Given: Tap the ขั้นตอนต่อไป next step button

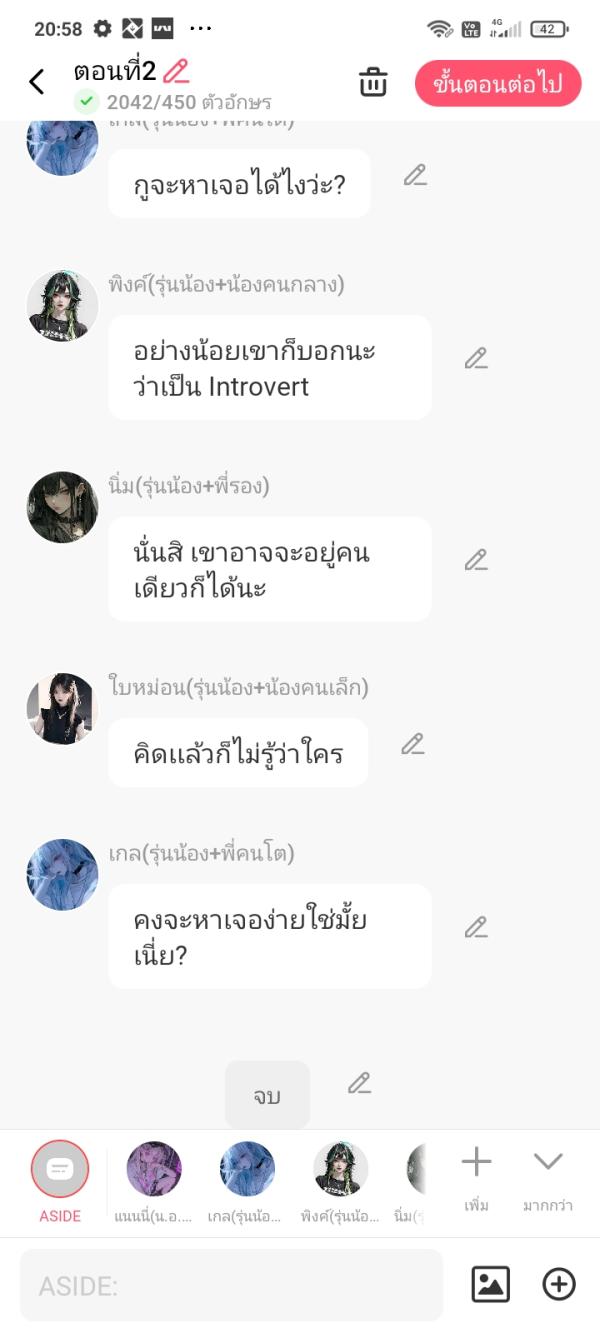Looking at the screenshot, I should [x=497, y=84].
